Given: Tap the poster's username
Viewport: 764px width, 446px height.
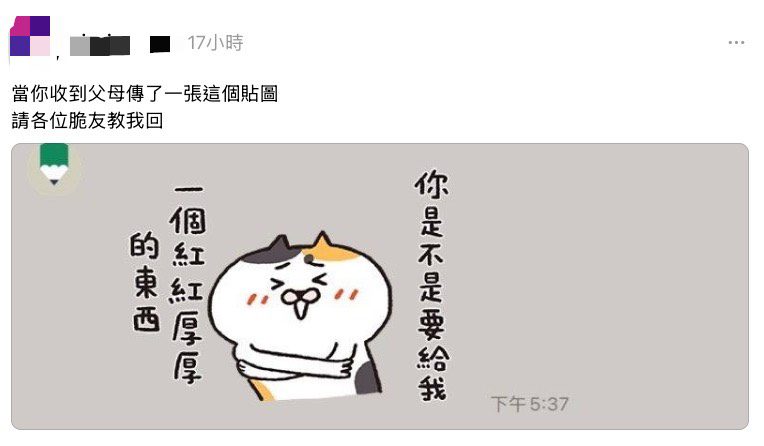Looking at the screenshot, I should coord(100,45).
